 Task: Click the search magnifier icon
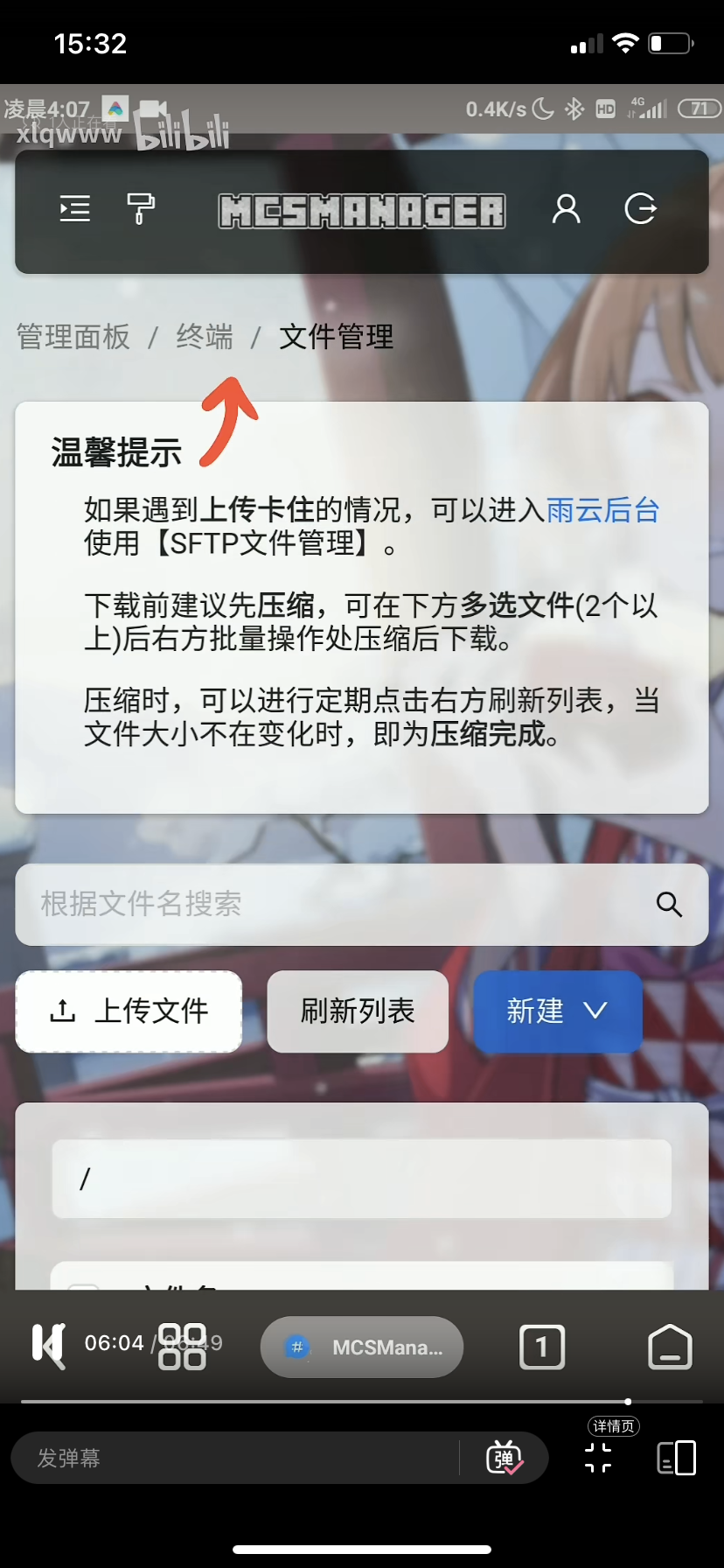(x=669, y=905)
